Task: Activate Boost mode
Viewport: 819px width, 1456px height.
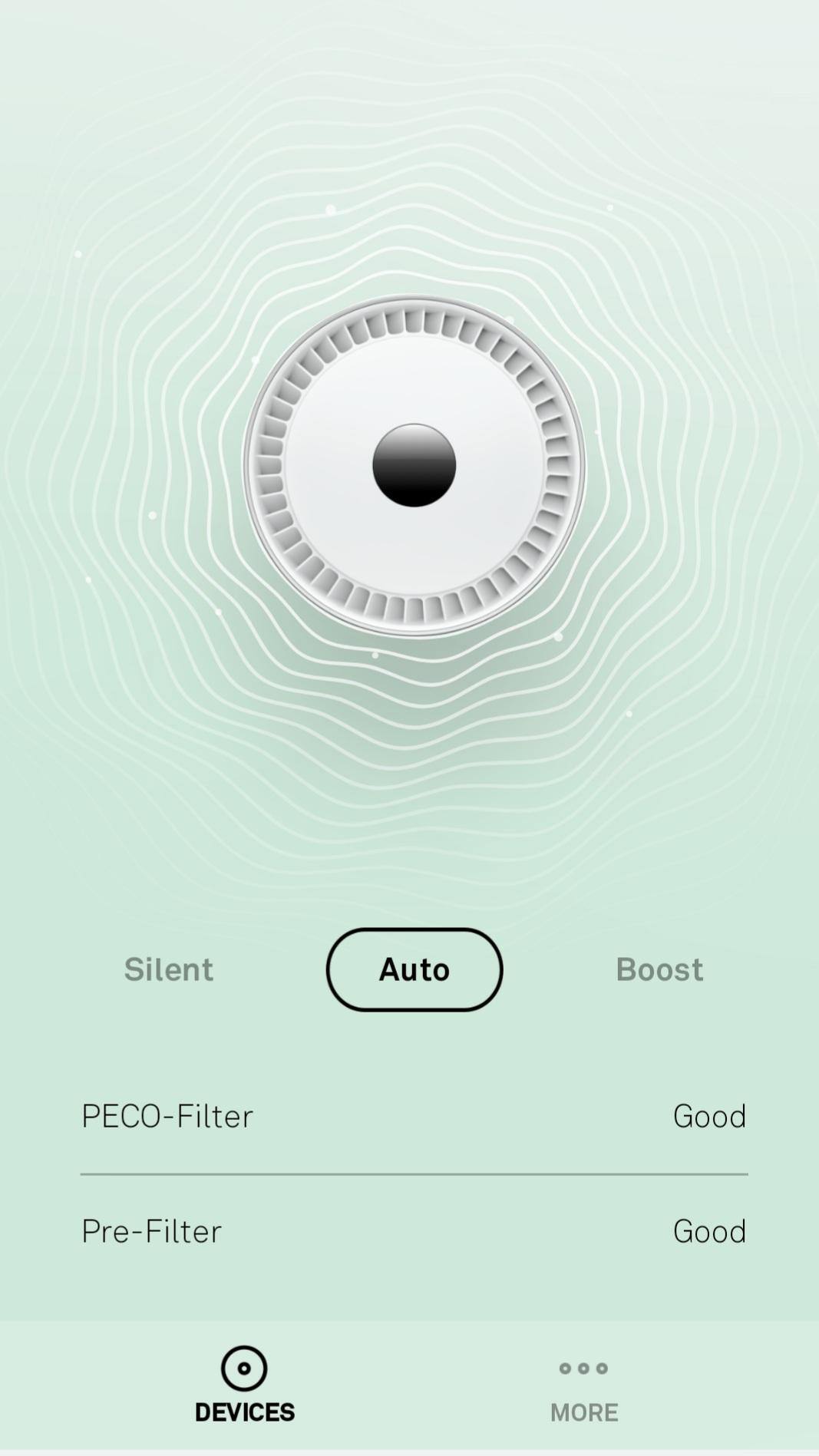Action: click(x=659, y=969)
